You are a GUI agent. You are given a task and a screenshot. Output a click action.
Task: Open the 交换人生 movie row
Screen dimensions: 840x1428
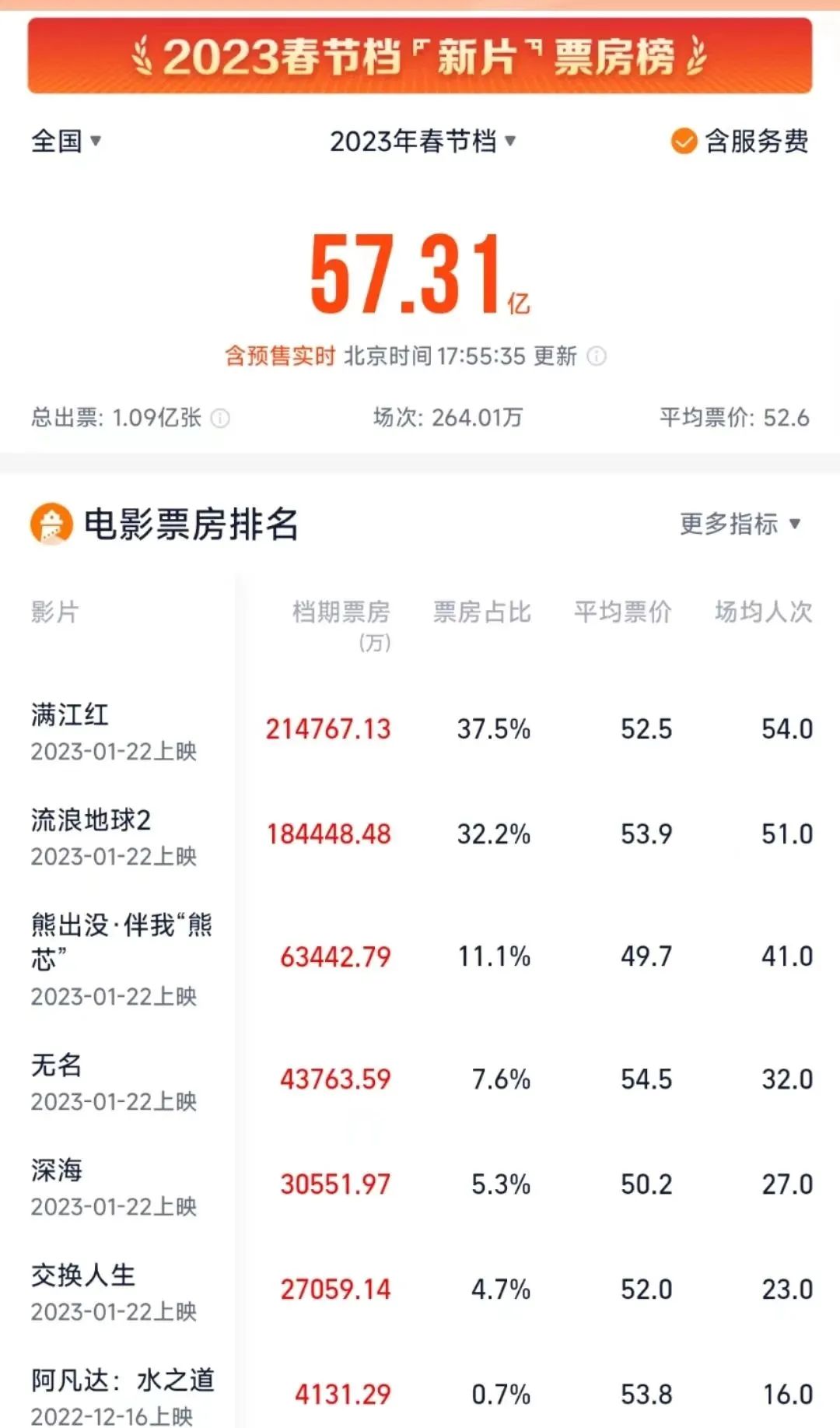420,1291
